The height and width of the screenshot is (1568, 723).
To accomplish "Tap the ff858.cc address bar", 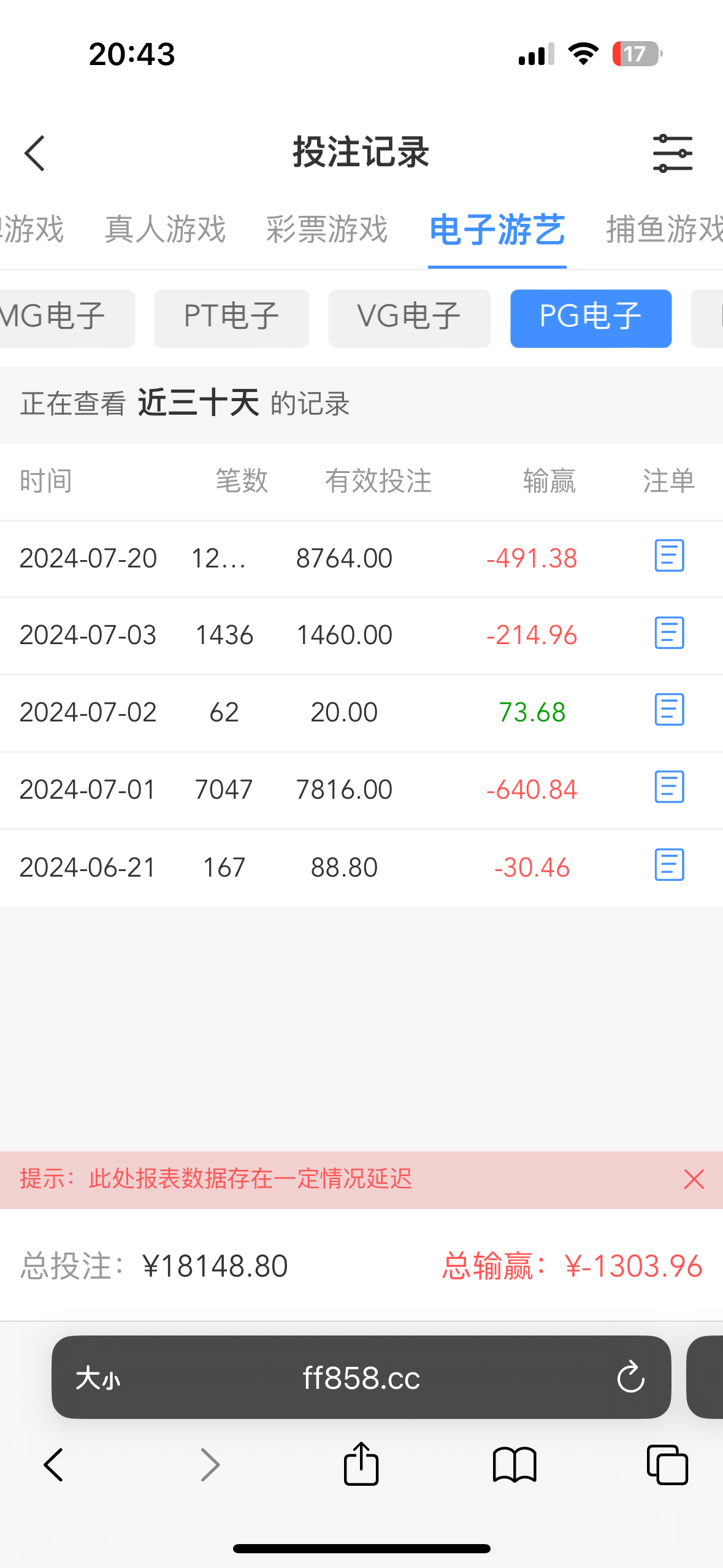I will [x=361, y=1378].
